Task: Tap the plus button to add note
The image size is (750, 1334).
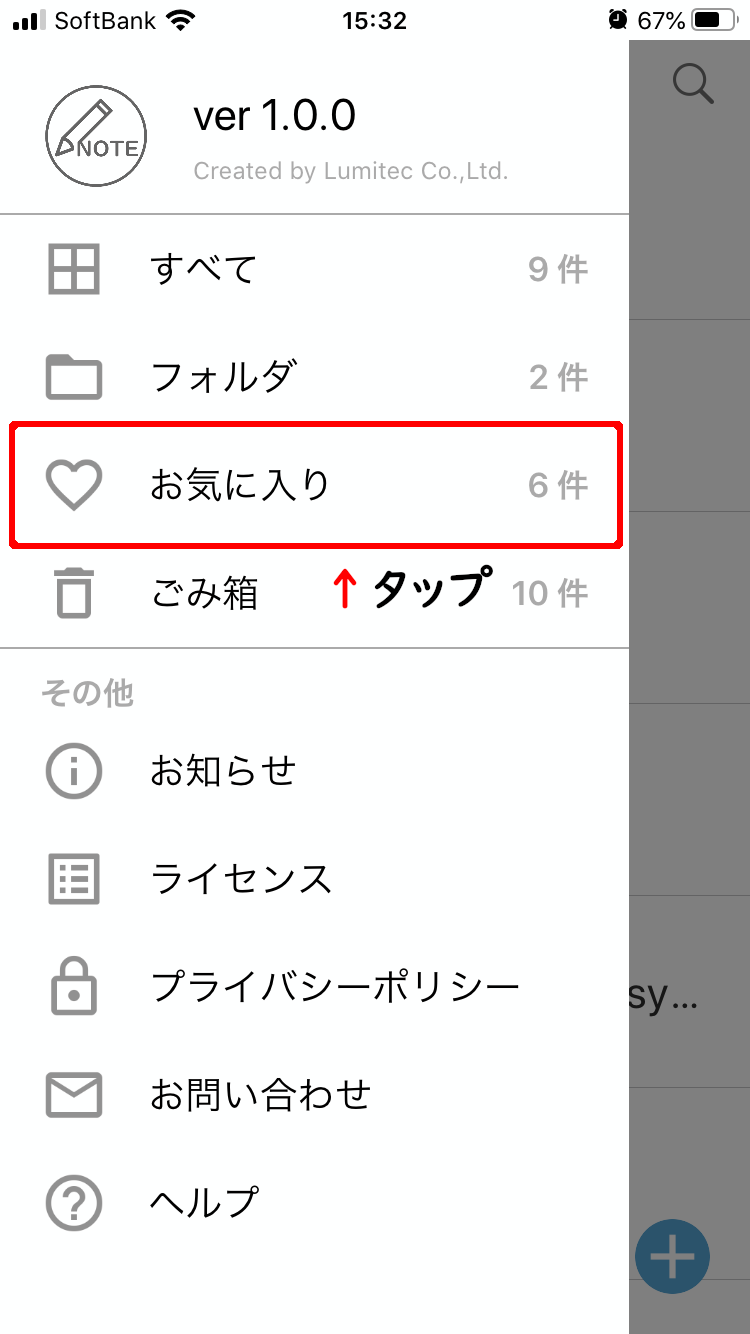Action: 673,1256
